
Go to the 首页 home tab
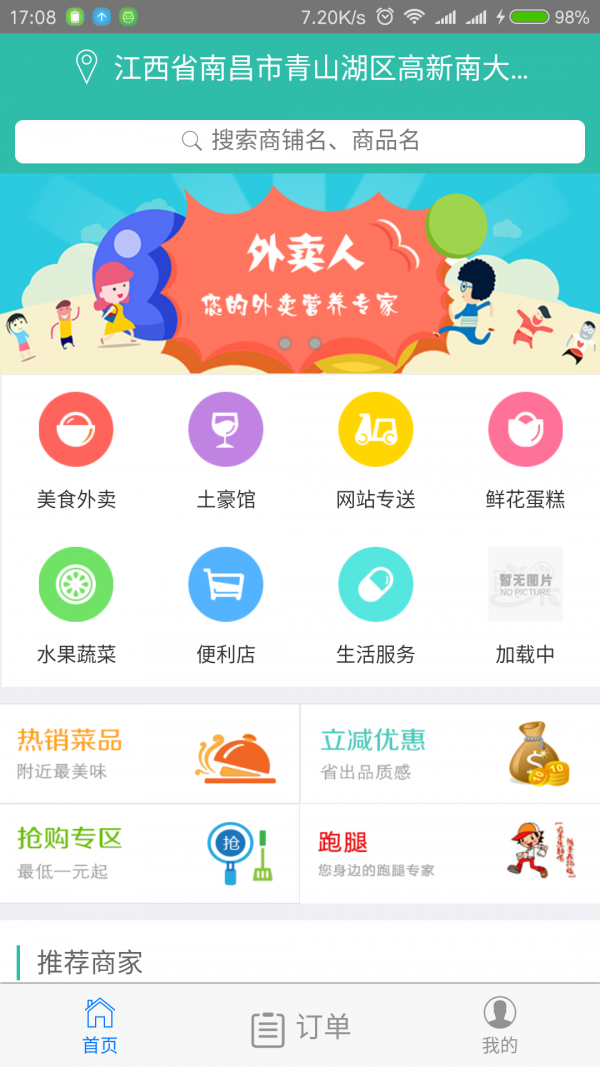pyautogui.click(x=100, y=1027)
